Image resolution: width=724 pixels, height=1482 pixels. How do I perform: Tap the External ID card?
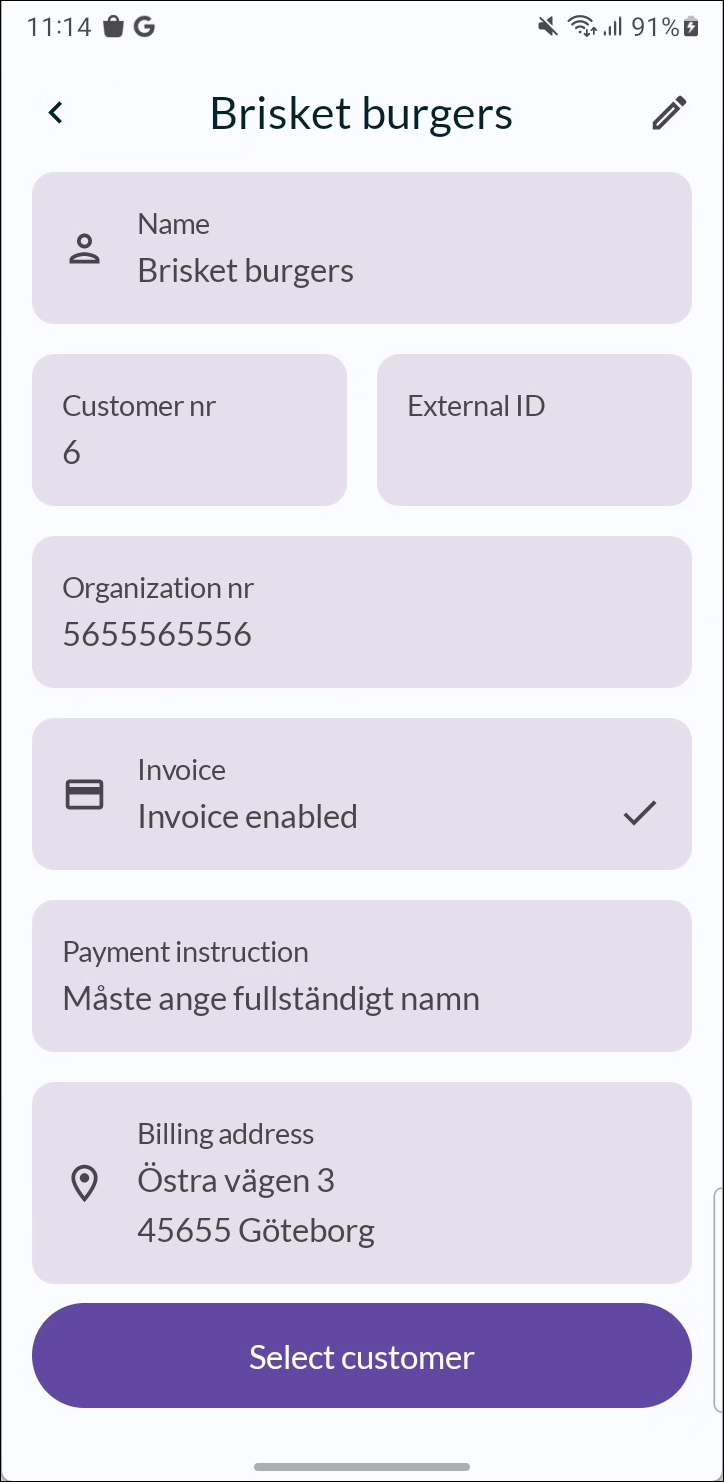pos(534,430)
